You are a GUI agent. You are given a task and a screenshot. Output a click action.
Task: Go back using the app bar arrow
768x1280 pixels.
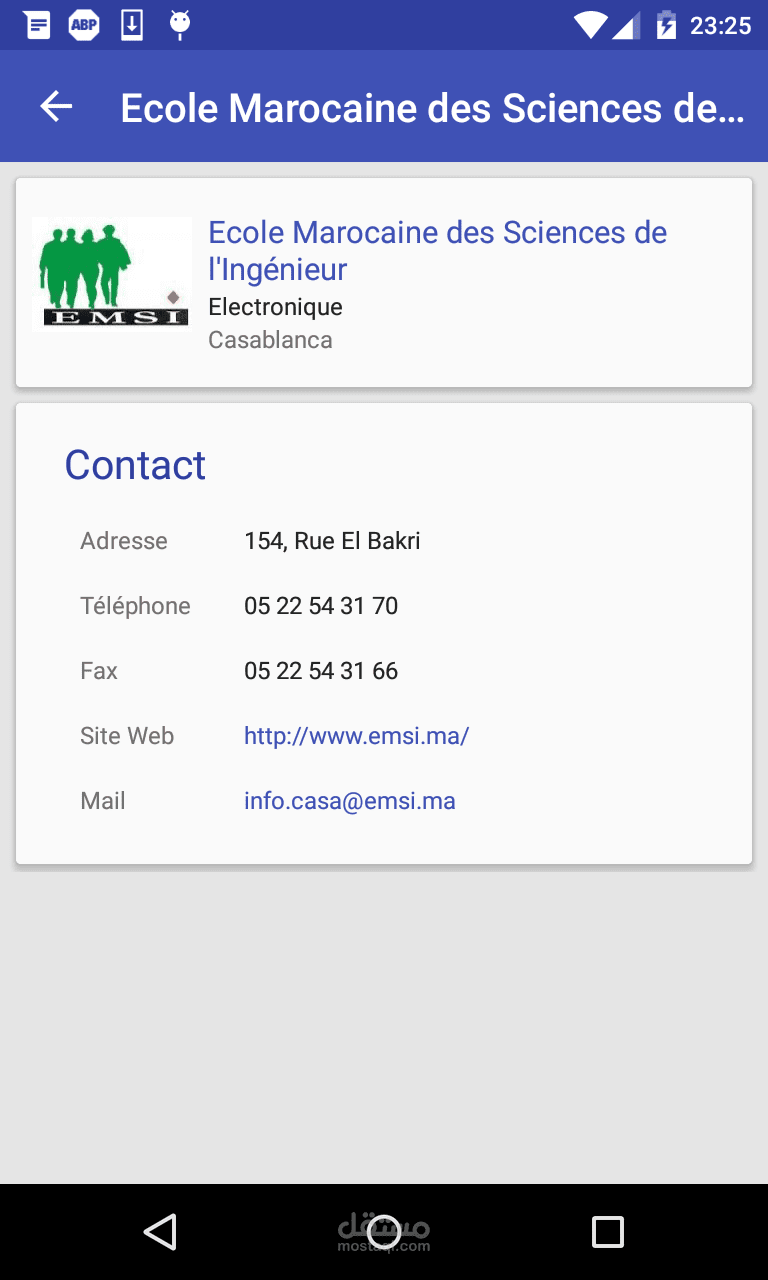click(57, 107)
